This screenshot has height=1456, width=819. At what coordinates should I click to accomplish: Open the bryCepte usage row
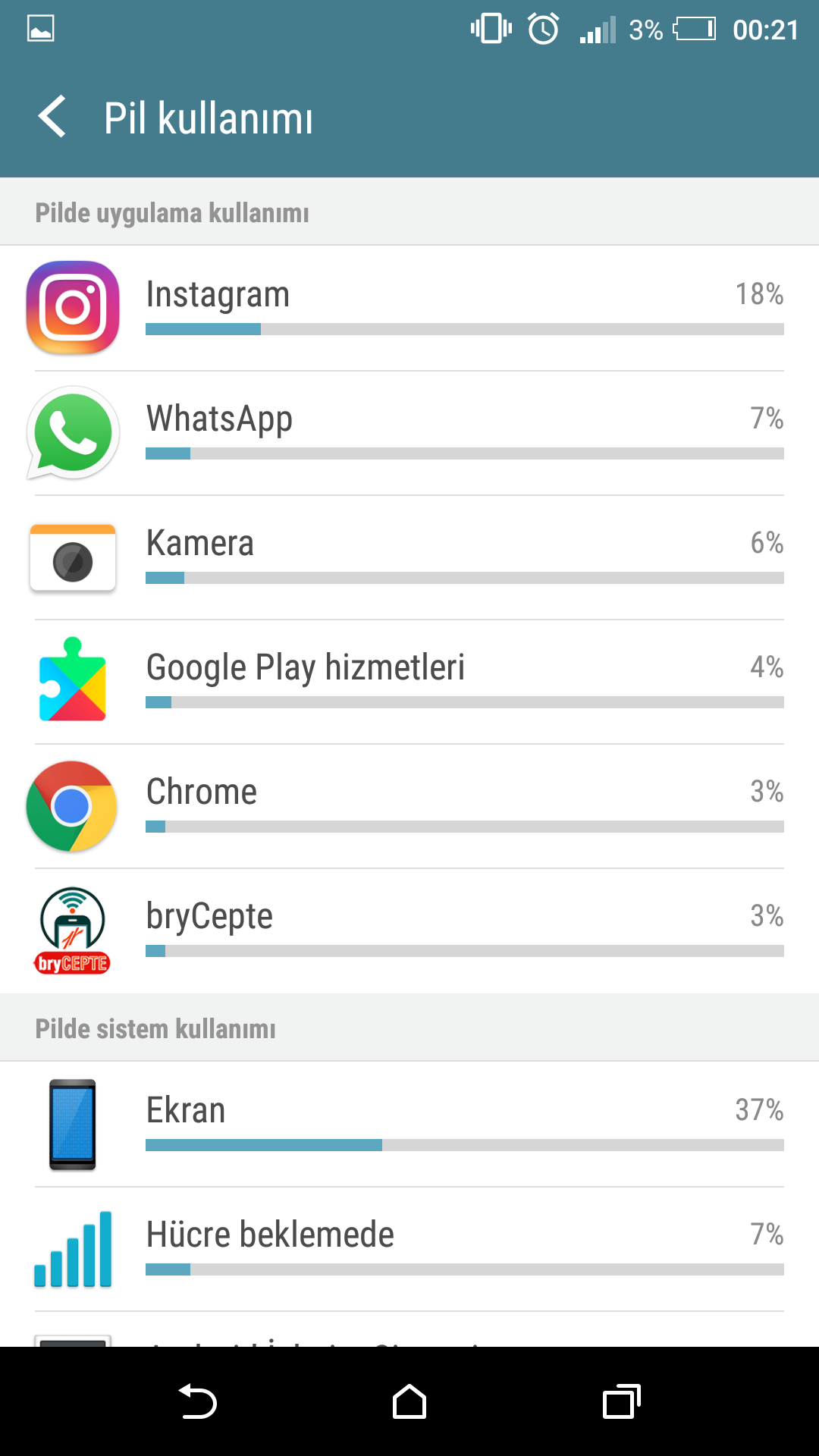409,930
